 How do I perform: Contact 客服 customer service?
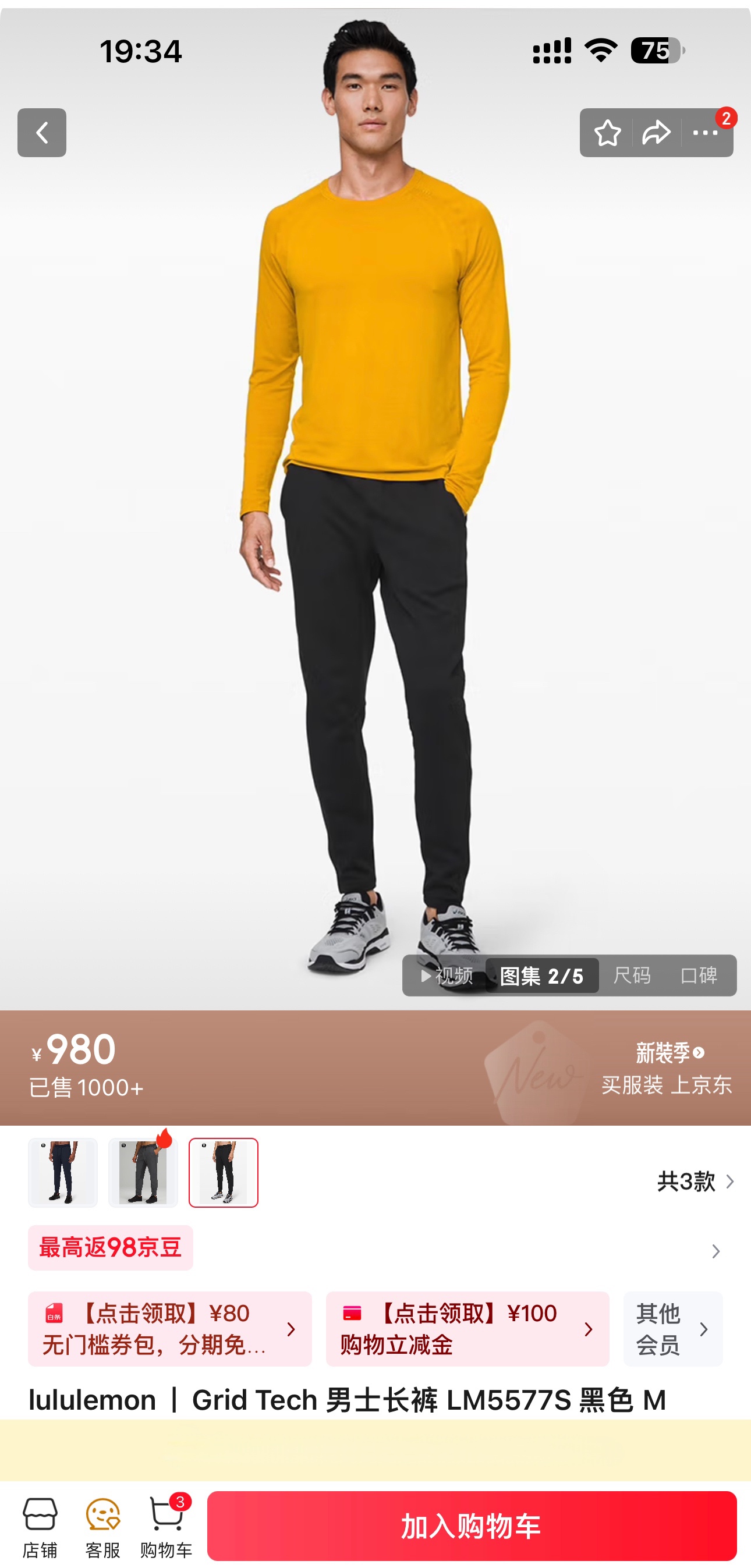(x=103, y=1527)
